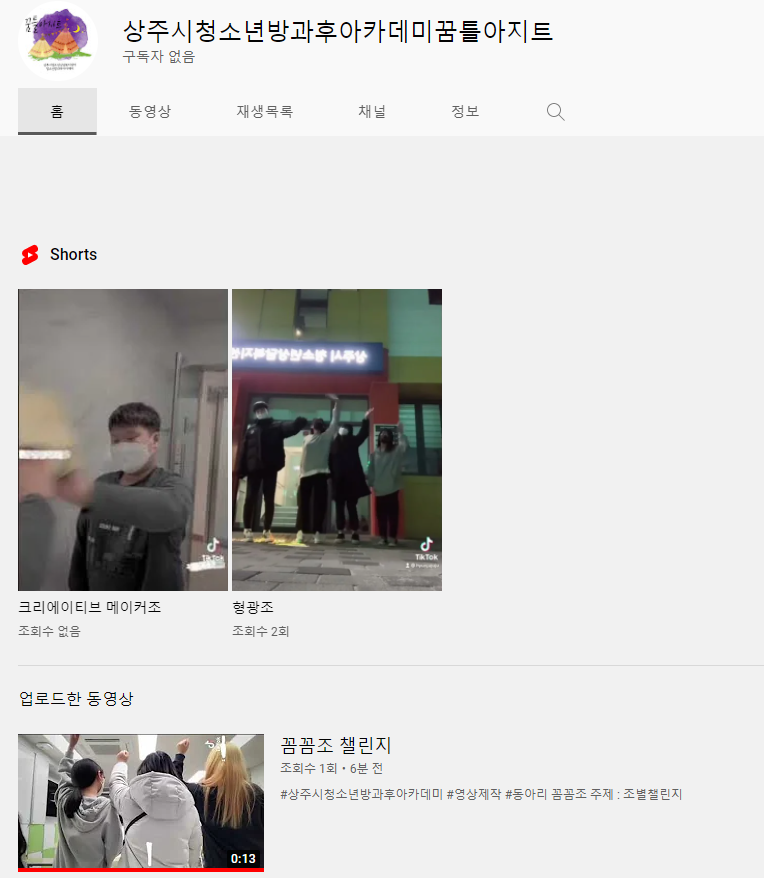Viewport: 764px width, 878px height.
Task: Open the 채널 tab
Action: coord(372,112)
